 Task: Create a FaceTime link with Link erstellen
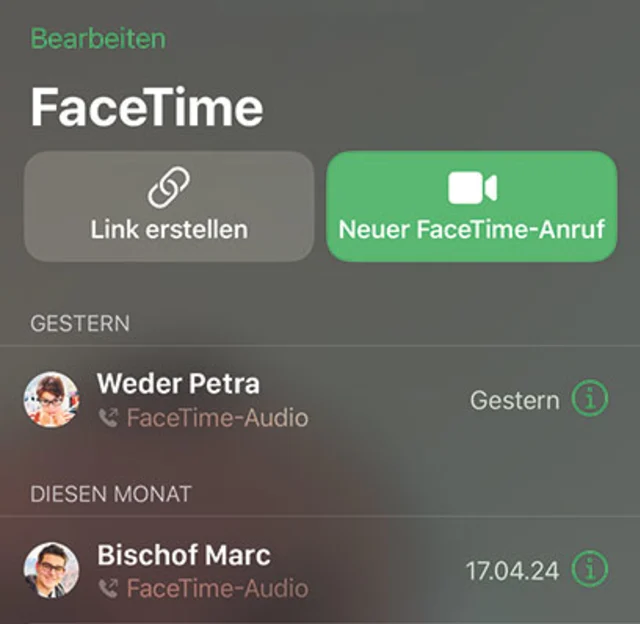click(168, 207)
